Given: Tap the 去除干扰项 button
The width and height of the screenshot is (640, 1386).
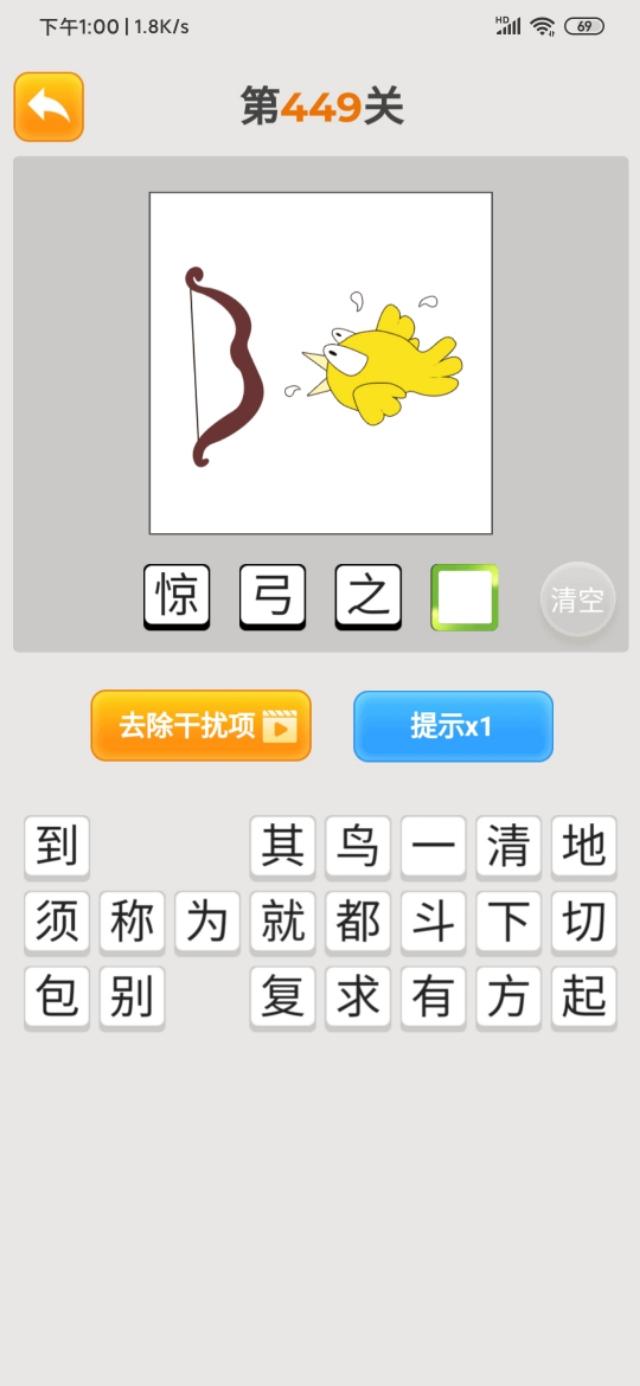Looking at the screenshot, I should (201, 725).
